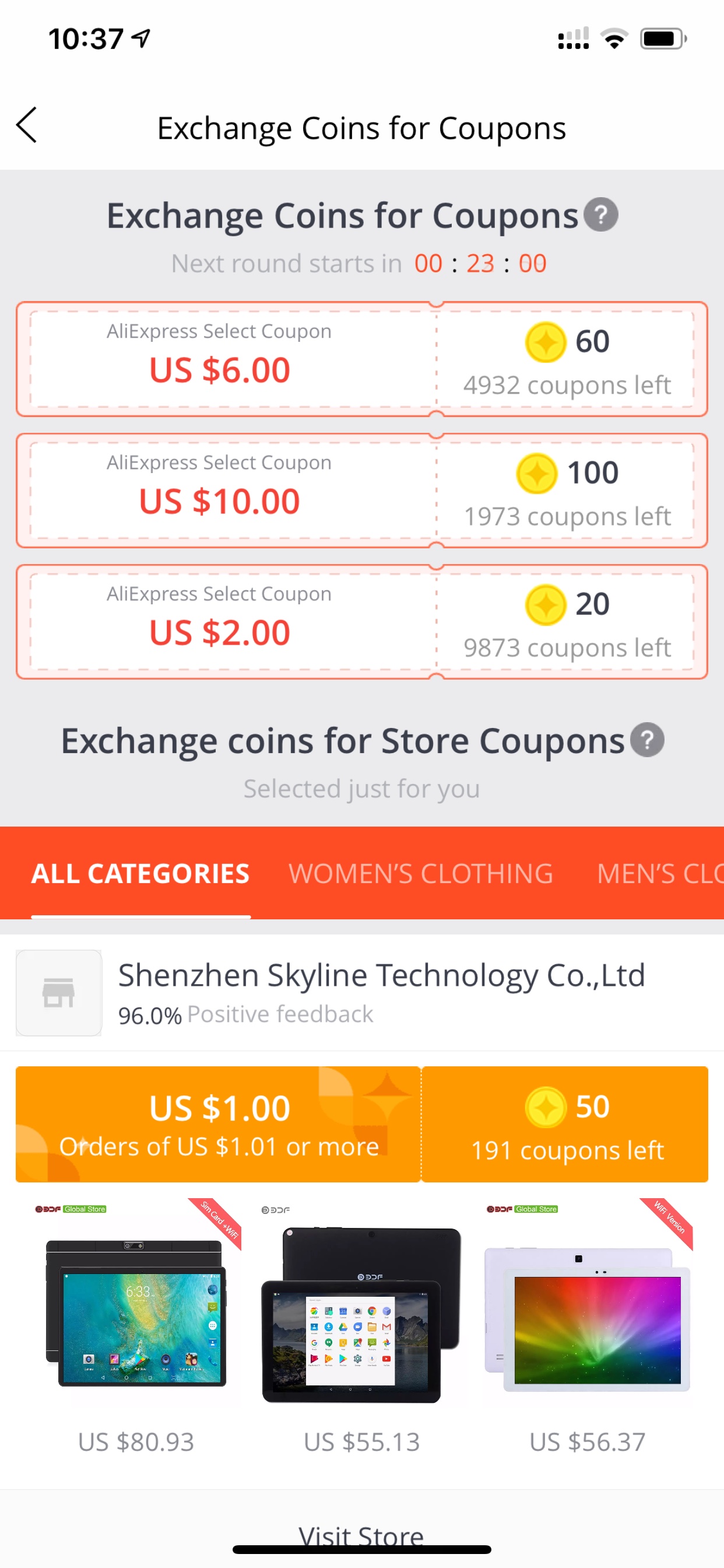The width and height of the screenshot is (724, 1568).
Task: Select the All Categories tab
Action: [140, 873]
